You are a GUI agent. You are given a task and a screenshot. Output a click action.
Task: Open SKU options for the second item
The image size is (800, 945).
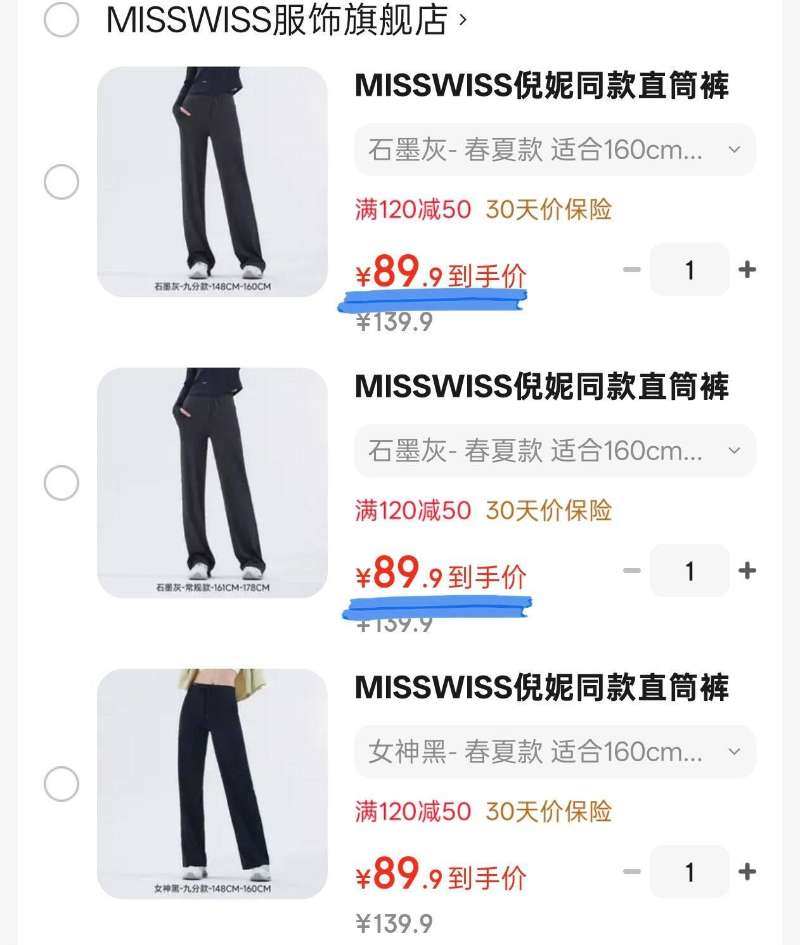[554, 452]
